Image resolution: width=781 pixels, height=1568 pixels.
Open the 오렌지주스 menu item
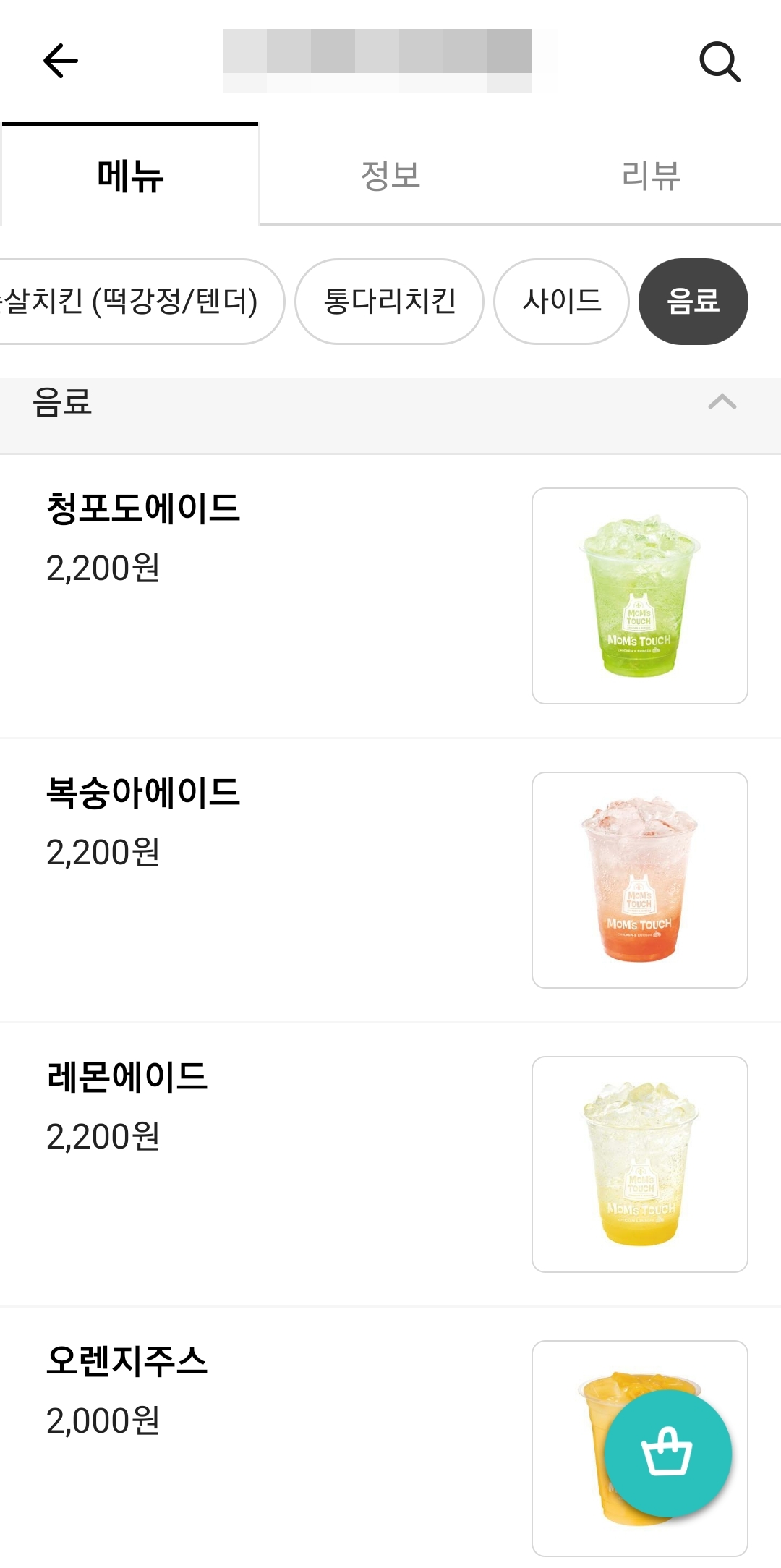click(x=127, y=1361)
